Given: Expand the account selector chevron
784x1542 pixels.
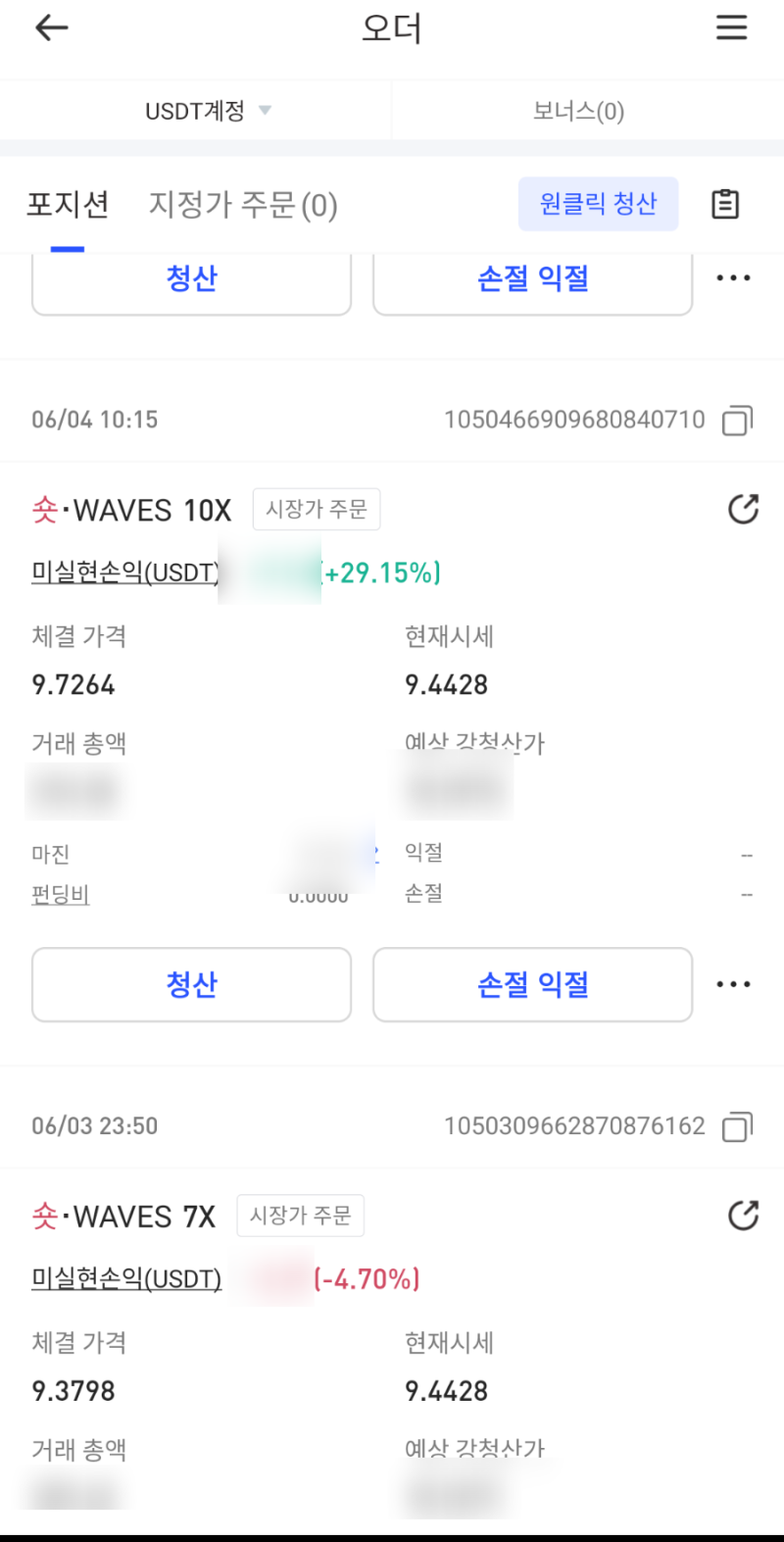Looking at the screenshot, I should [x=265, y=111].
